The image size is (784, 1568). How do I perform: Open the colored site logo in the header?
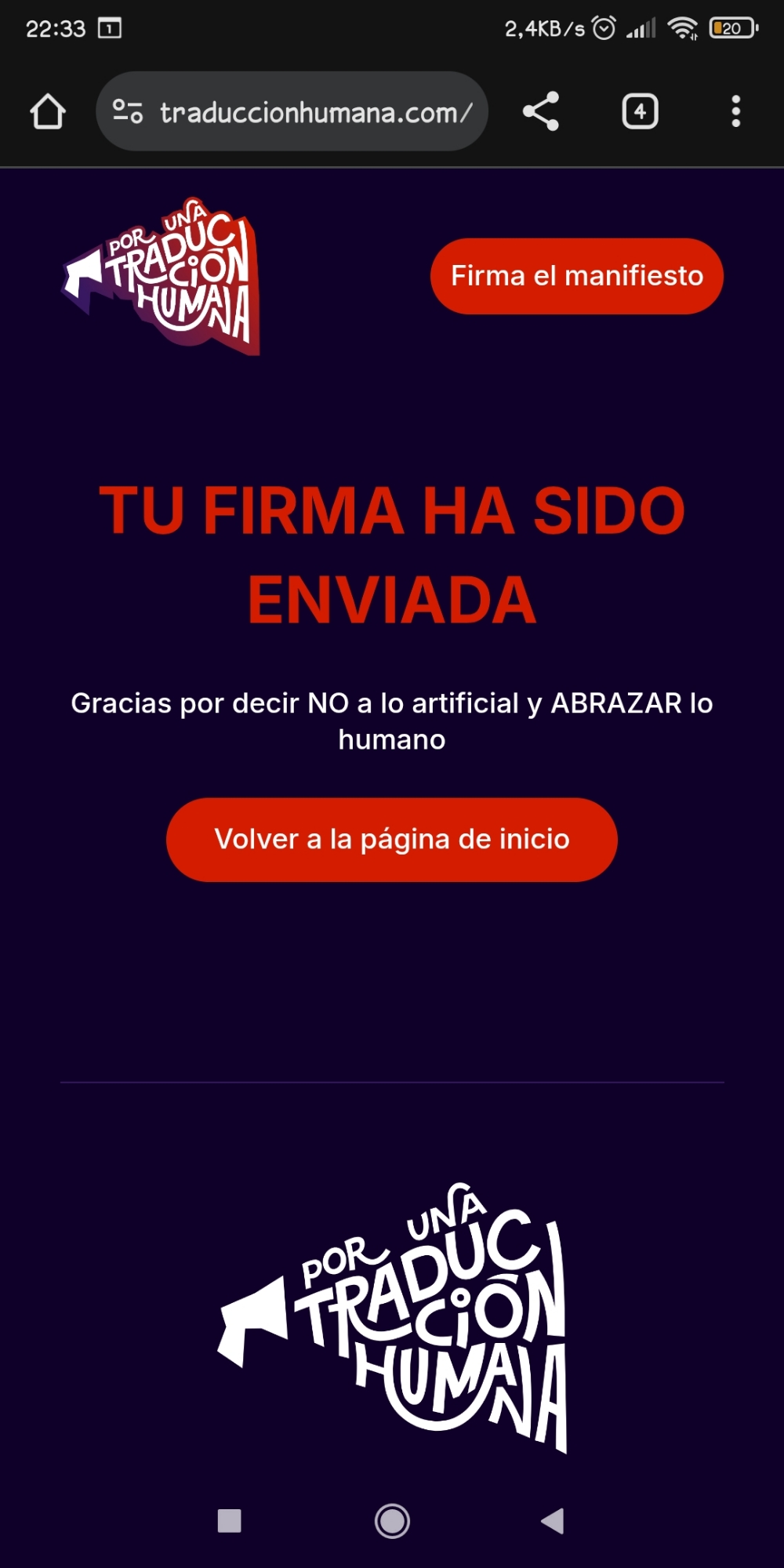point(162,276)
